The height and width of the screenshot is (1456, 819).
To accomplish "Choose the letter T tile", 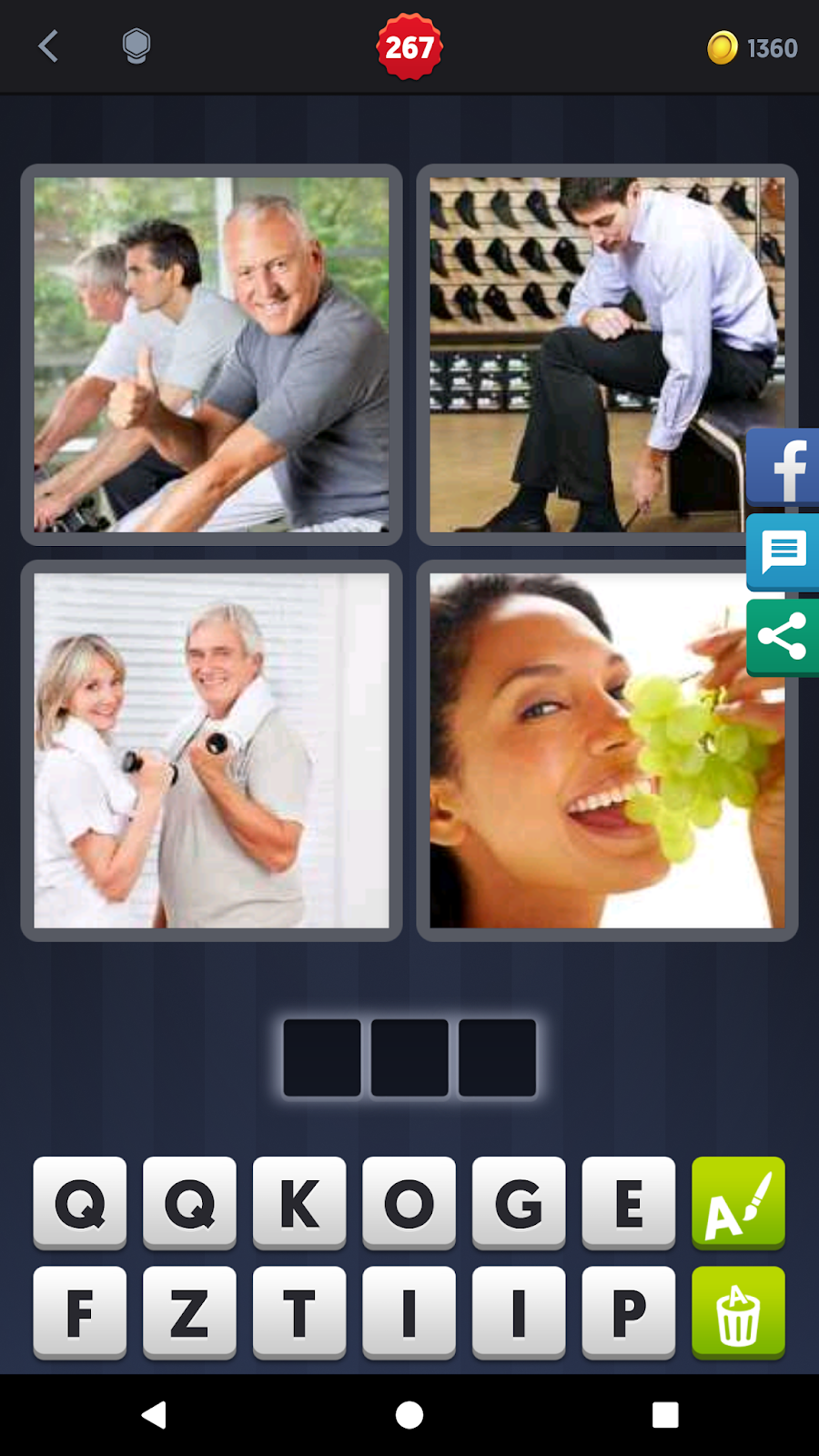I will pos(299,1312).
